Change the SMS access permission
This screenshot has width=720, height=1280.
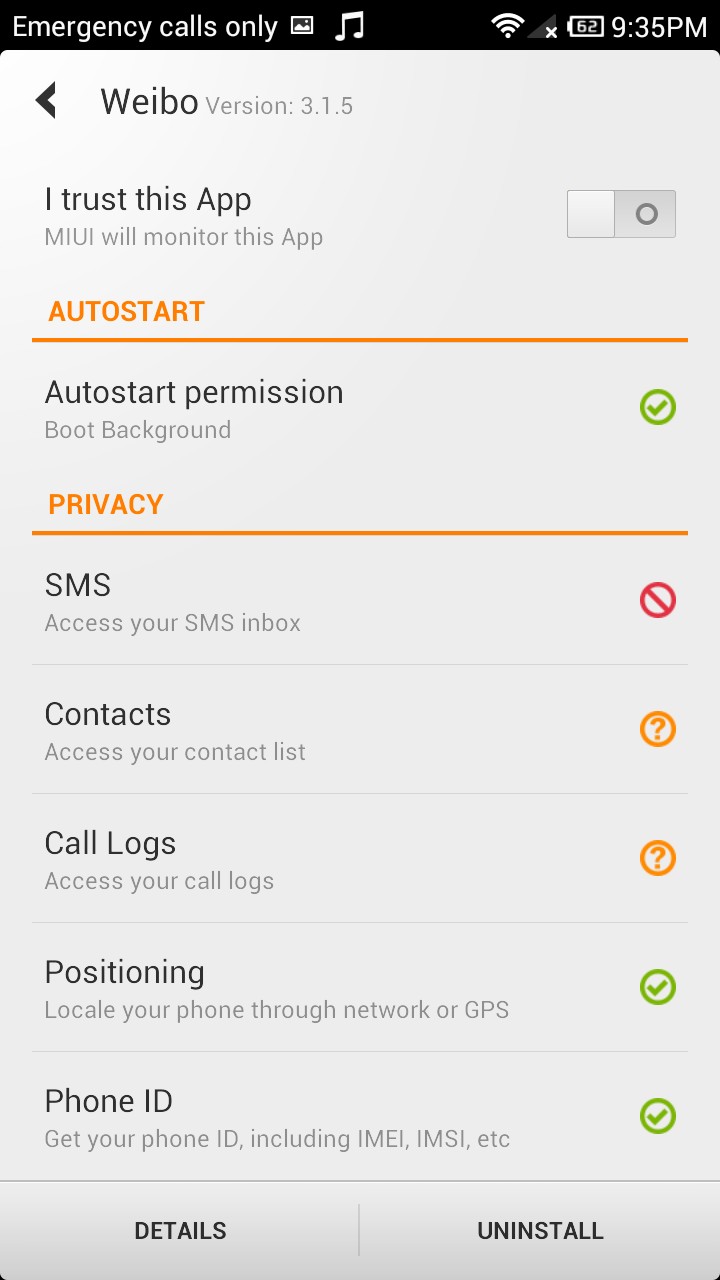(360, 601)
